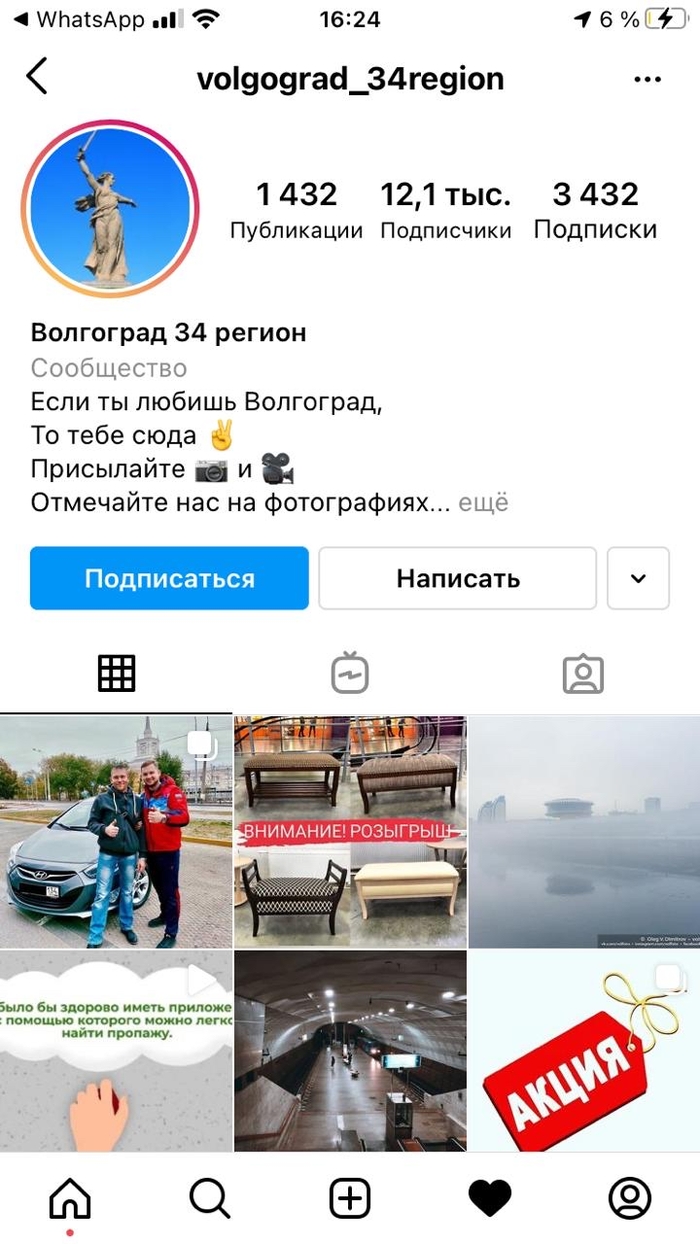Open the search and explore tab
Image resolution: width=700 pixels, height=1244 pixels.
coord(210,1198)
